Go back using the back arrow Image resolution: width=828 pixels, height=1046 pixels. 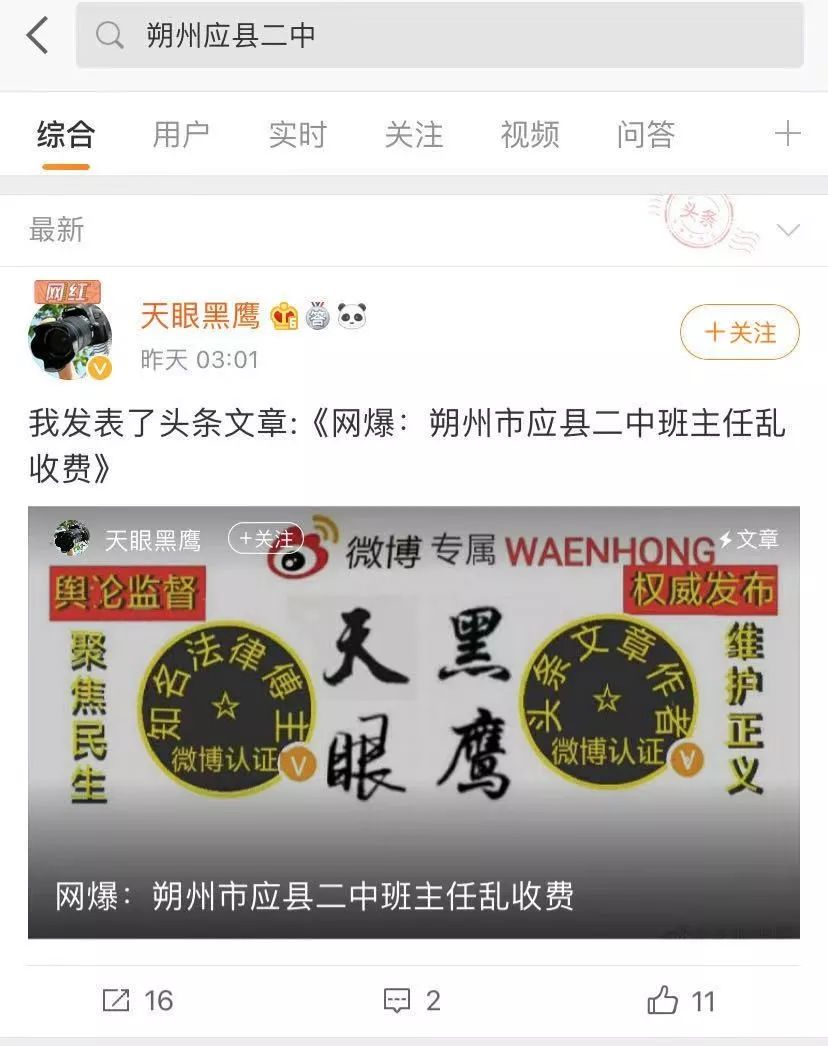tap(38, 35)
